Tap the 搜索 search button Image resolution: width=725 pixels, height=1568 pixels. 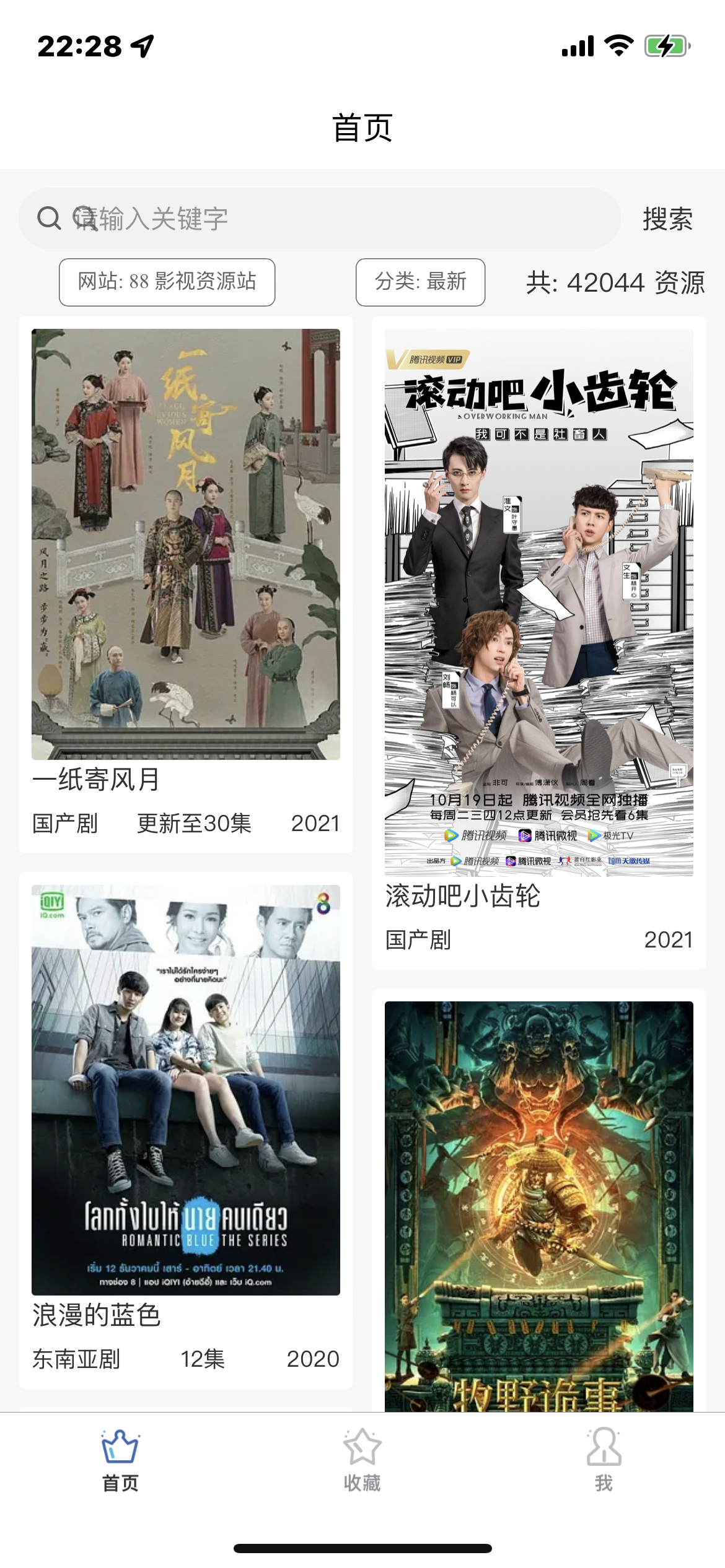point(667,219)
